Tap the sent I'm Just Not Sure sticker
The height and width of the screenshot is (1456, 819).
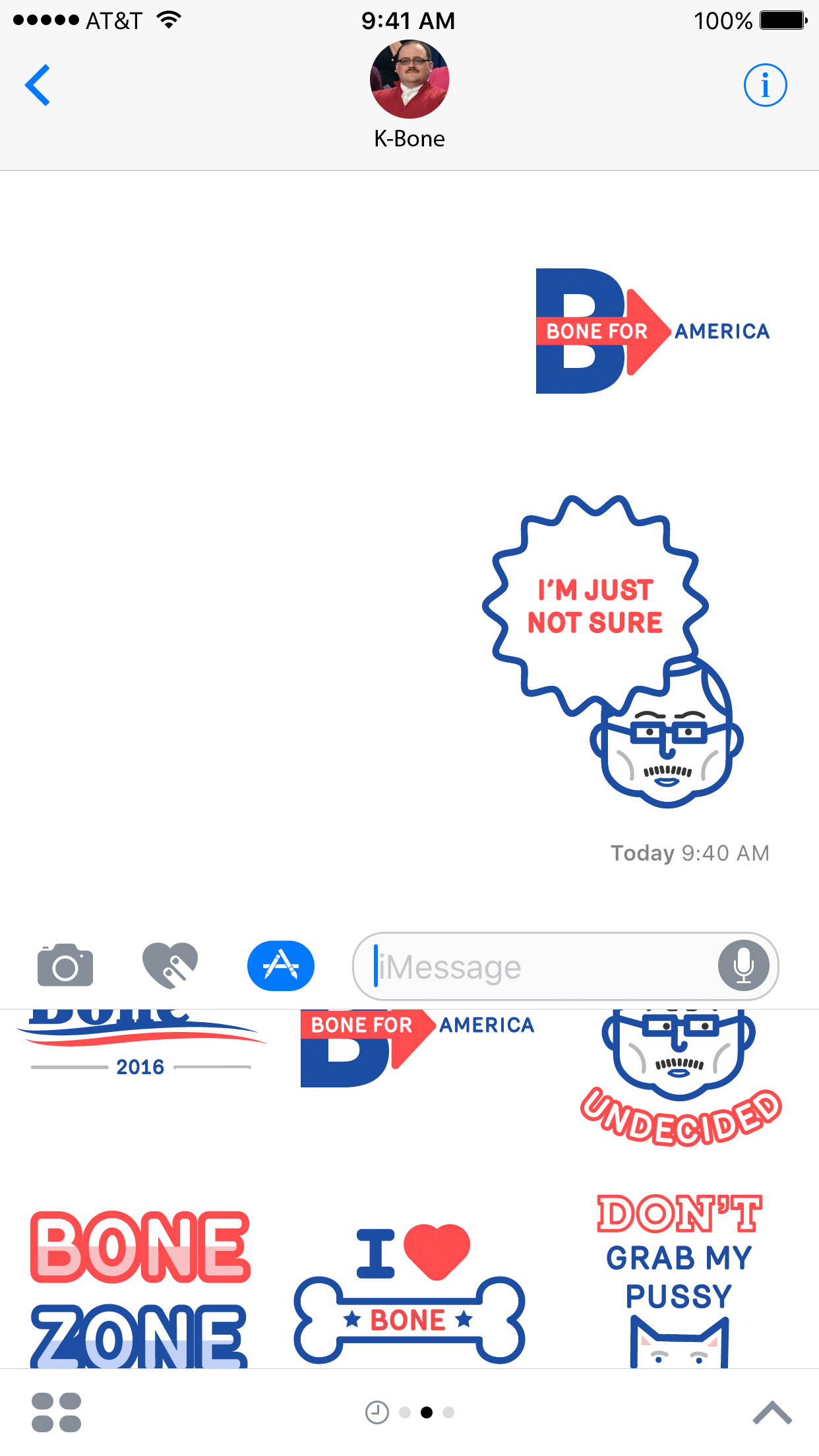click(610, 650)
